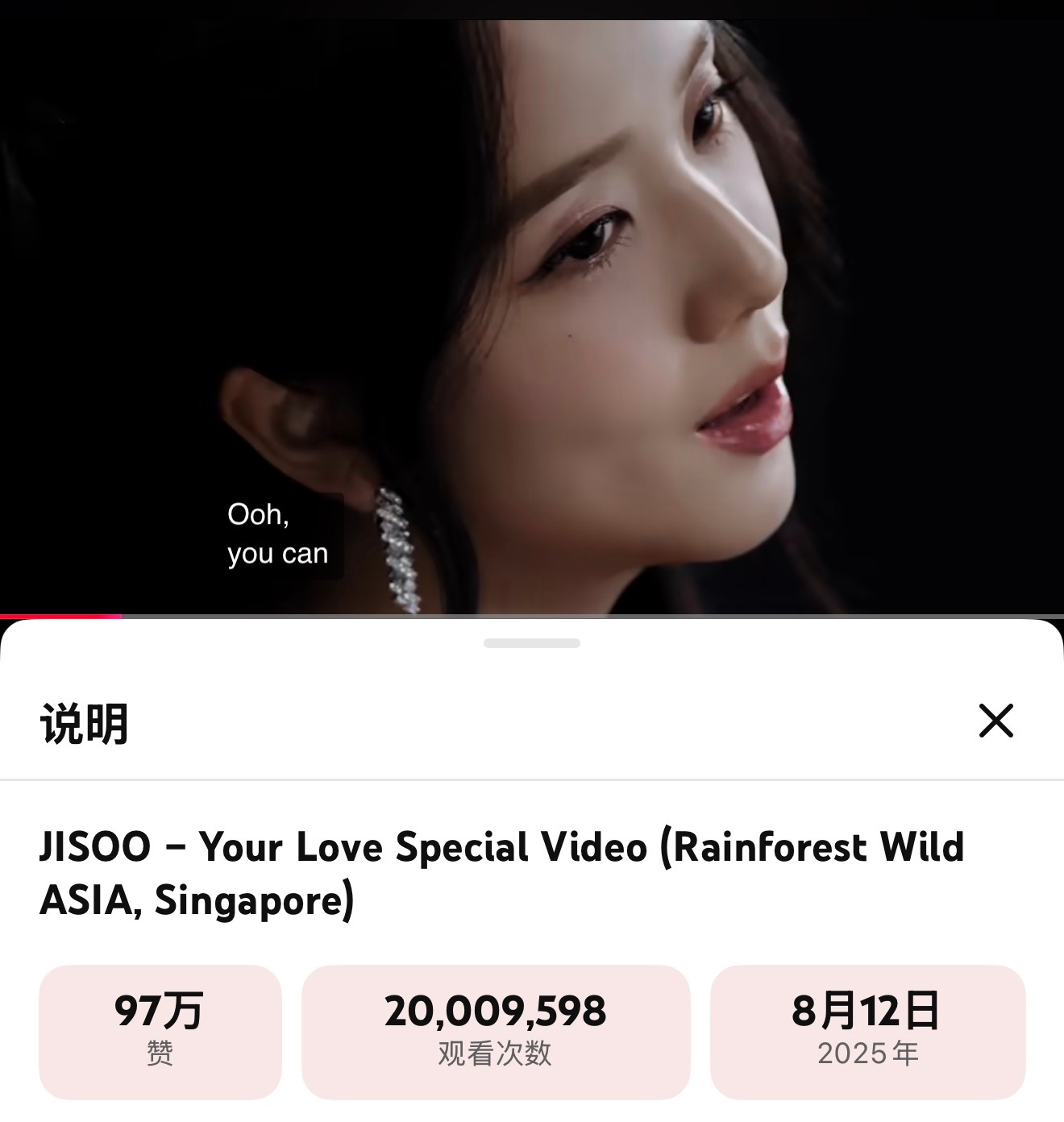Viewport: 1064px width, 1122px height.
Task: Open the 20,009,598 观看次数 views chip
Action: [495, 1033]
